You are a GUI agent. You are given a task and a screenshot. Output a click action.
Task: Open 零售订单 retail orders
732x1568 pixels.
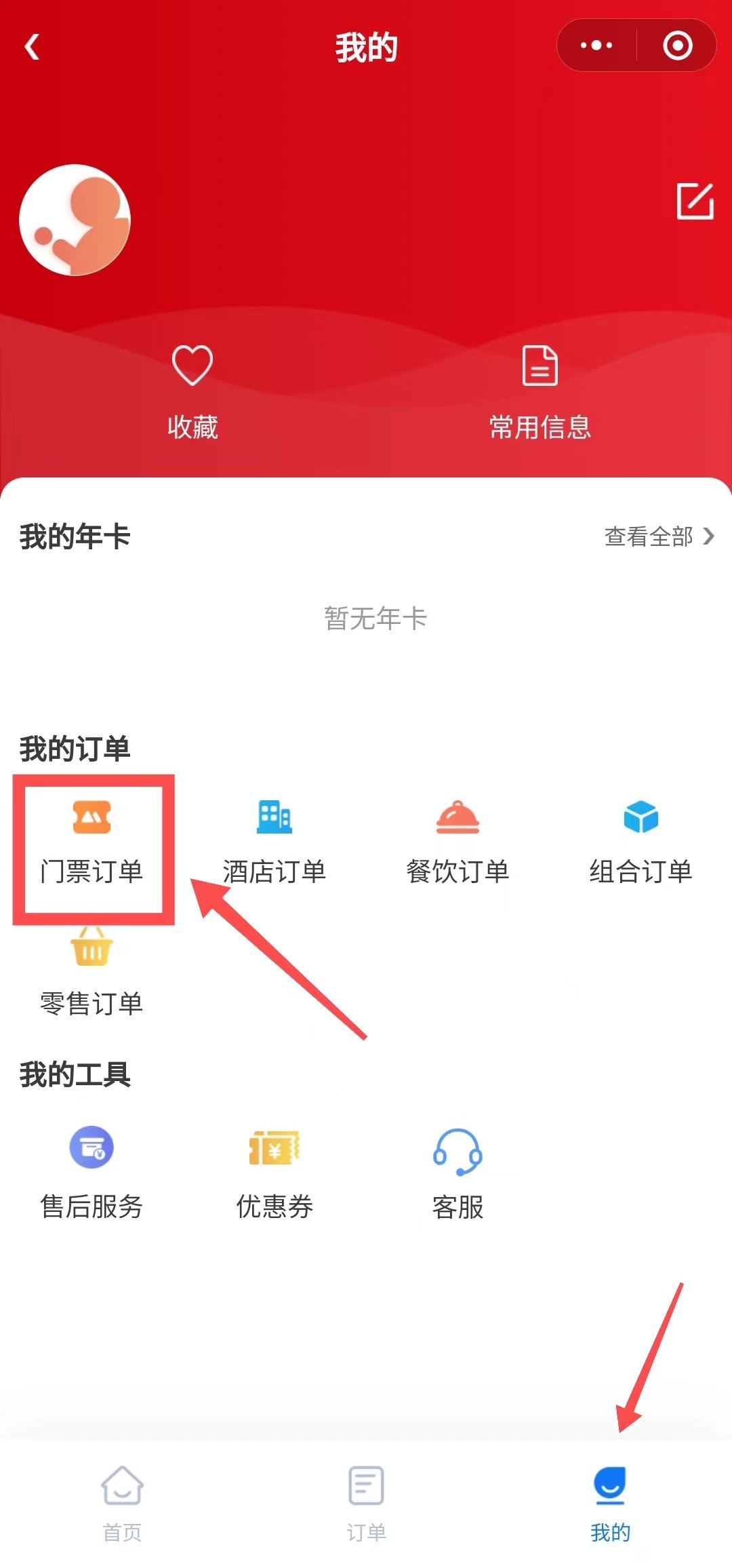coord(92,973)
